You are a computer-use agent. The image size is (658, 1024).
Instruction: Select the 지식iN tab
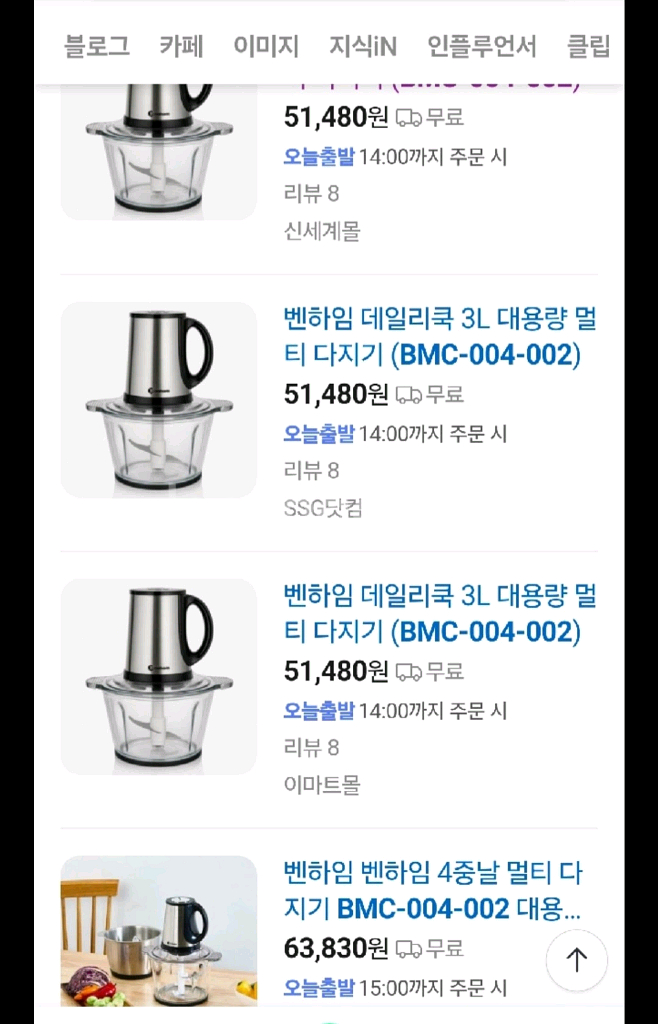(x=363, y=46)
